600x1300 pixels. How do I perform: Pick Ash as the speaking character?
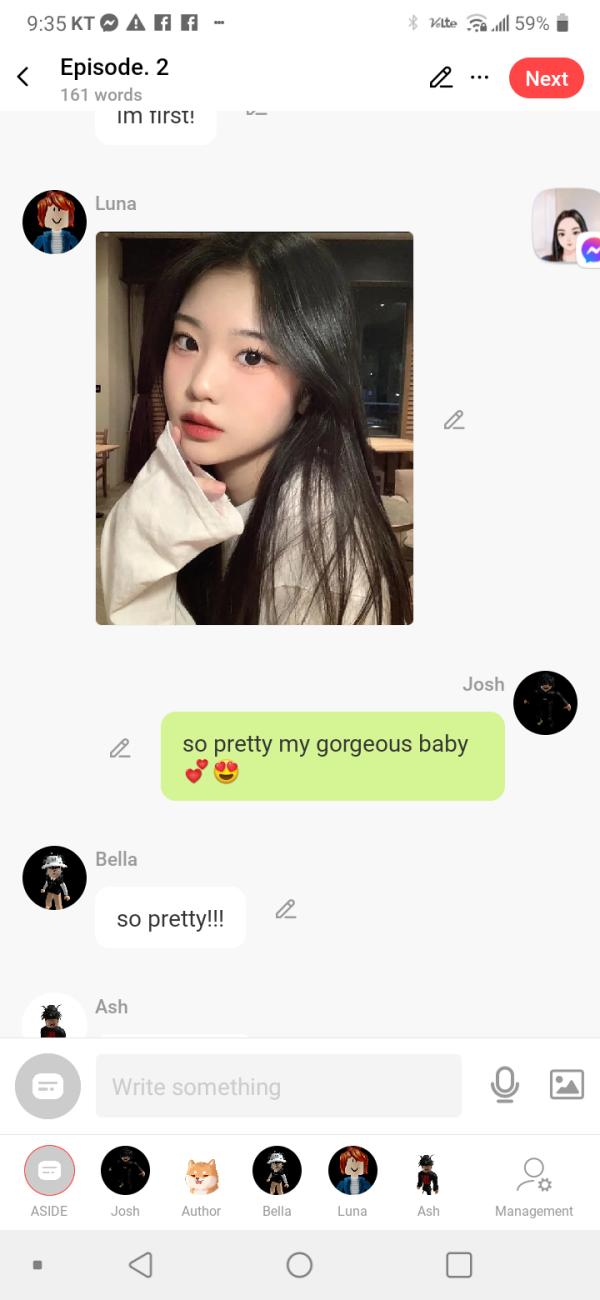pyautogui.click(x=428, y=1171)
